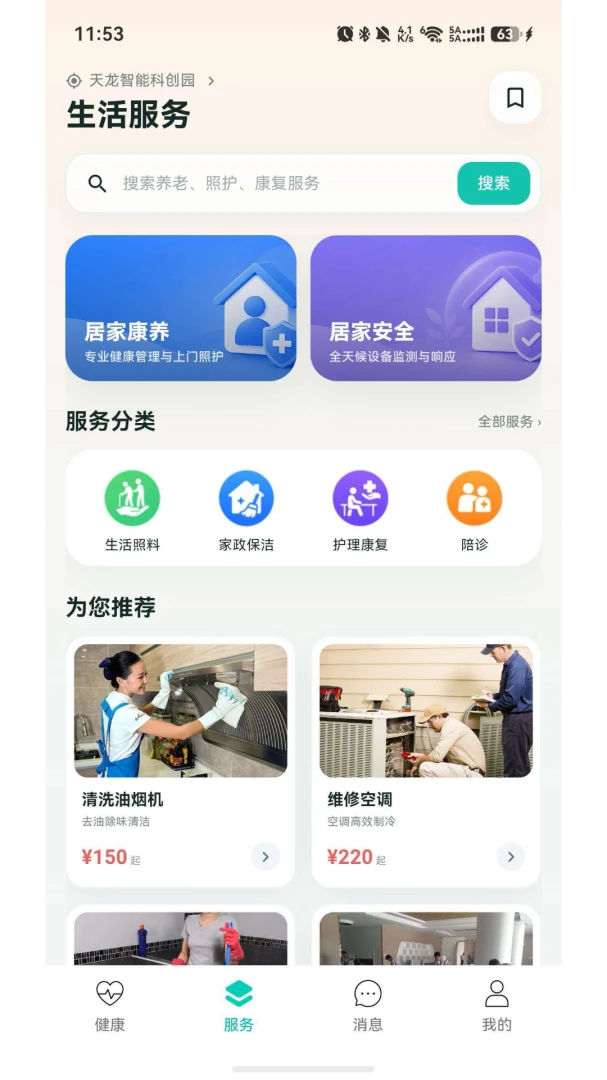
Task: Select the 生活照料 category
Action: [x=132, y=511]
